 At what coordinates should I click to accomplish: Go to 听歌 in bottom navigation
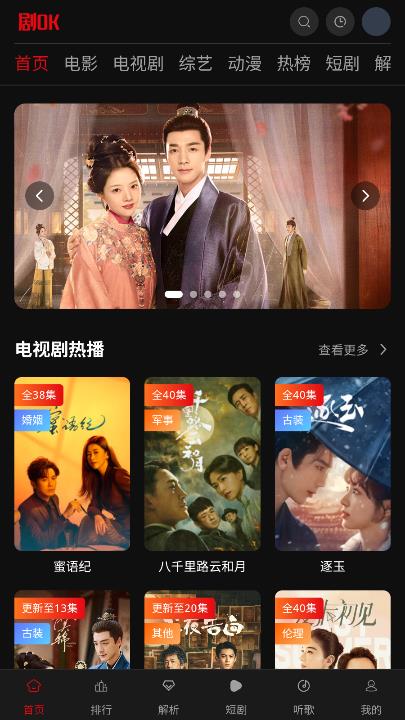click(x=304, y=697)
